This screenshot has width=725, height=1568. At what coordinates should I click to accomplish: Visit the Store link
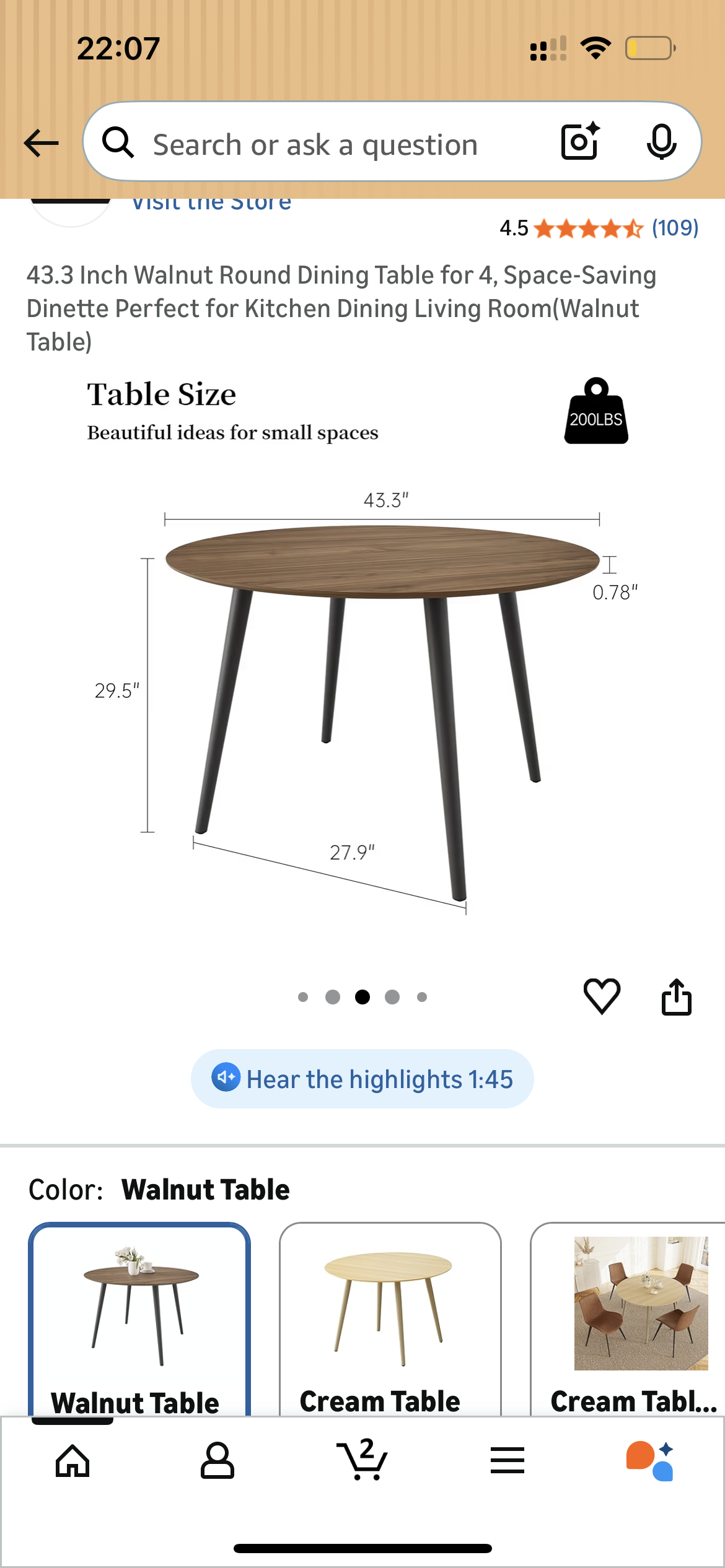click(211, 204)
